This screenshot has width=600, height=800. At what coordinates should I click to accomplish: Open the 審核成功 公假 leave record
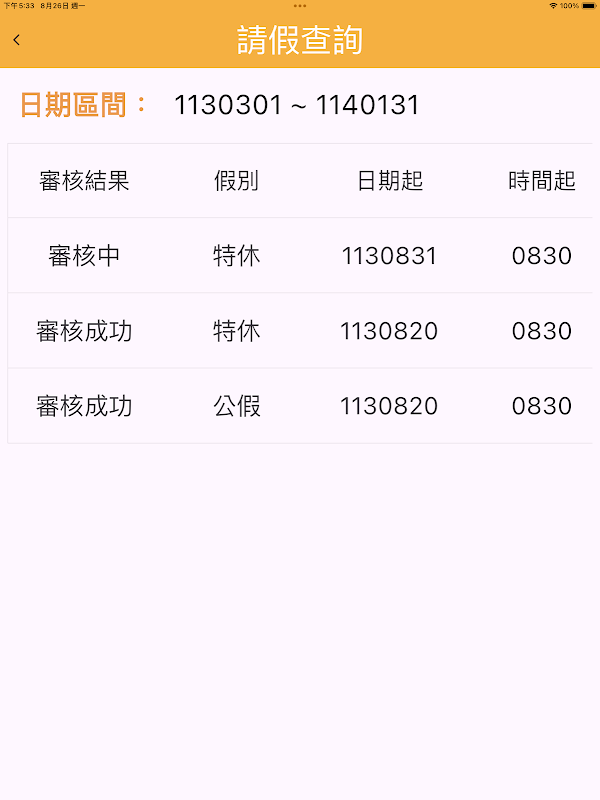(x=300, y=406)
